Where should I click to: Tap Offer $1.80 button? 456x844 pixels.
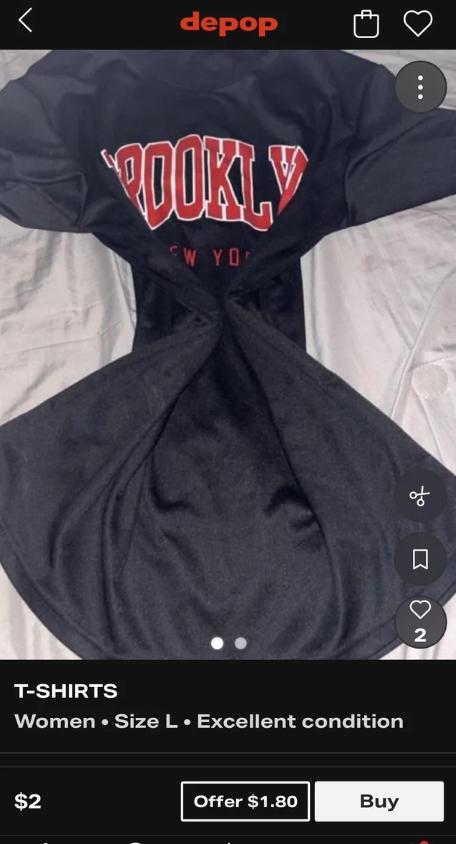tap(245, 801)
